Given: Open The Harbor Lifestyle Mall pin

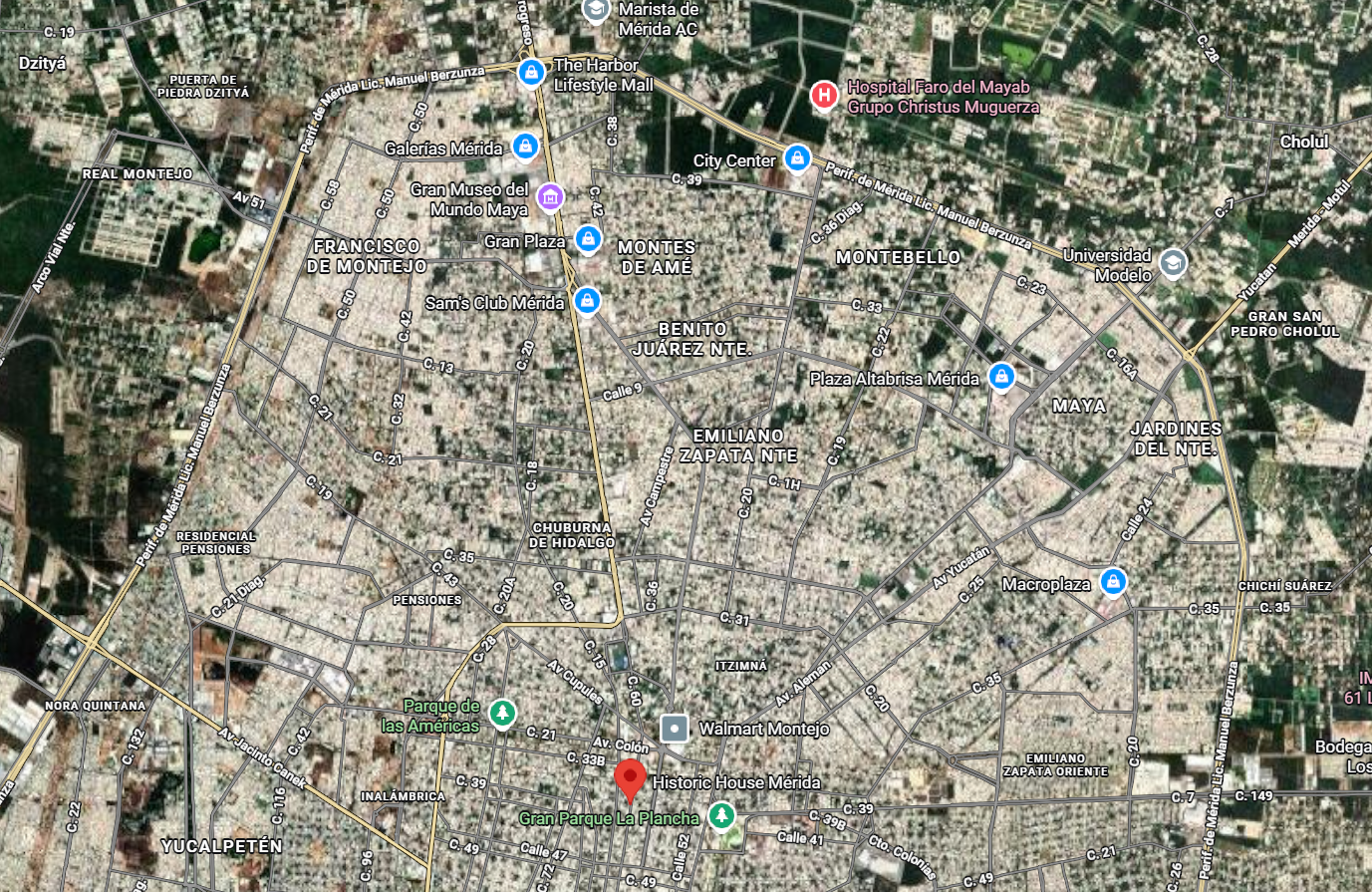Looking at the screenshot, I should tap(531, 73).
